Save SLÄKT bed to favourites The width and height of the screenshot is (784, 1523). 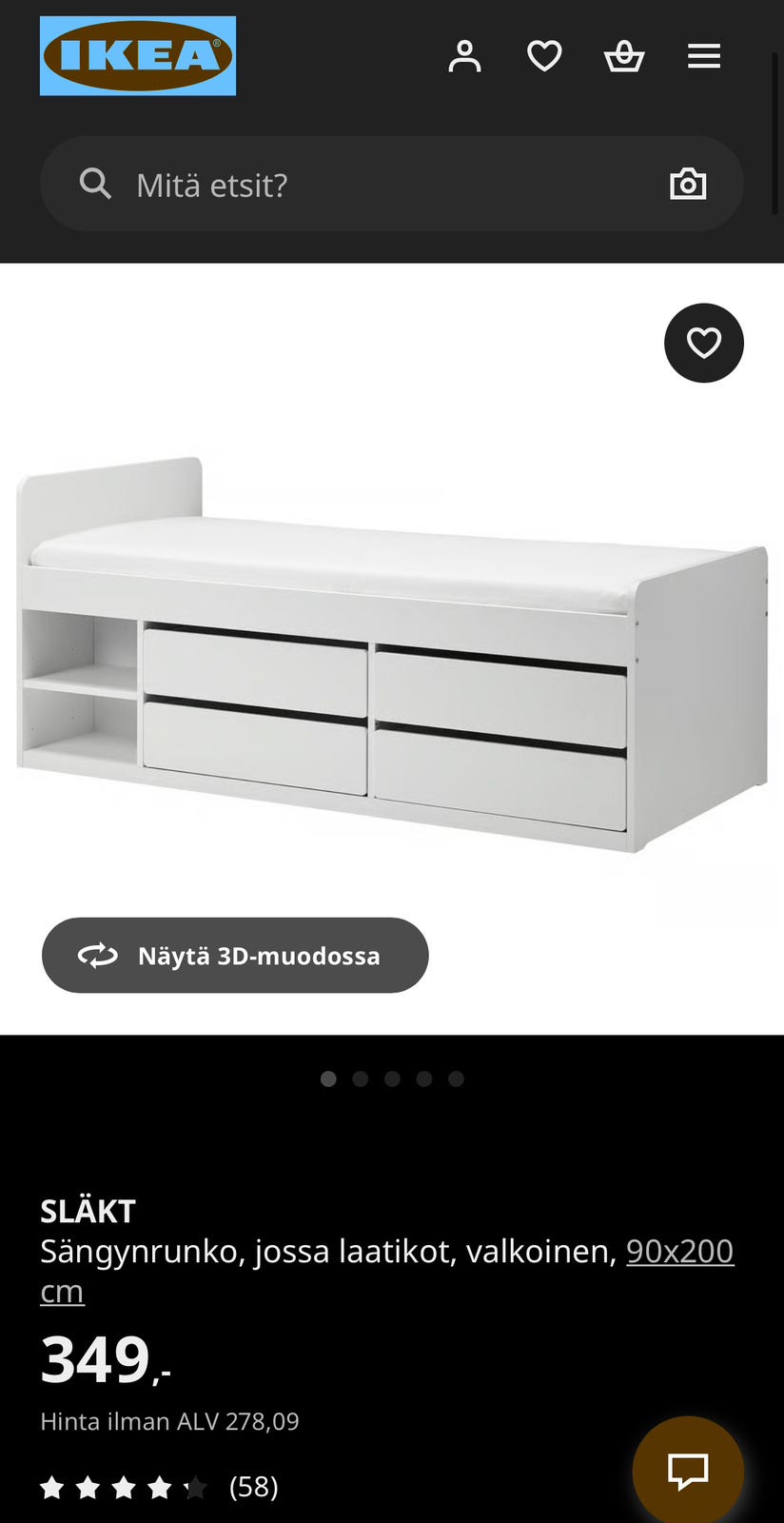click(x=704, y=344)
